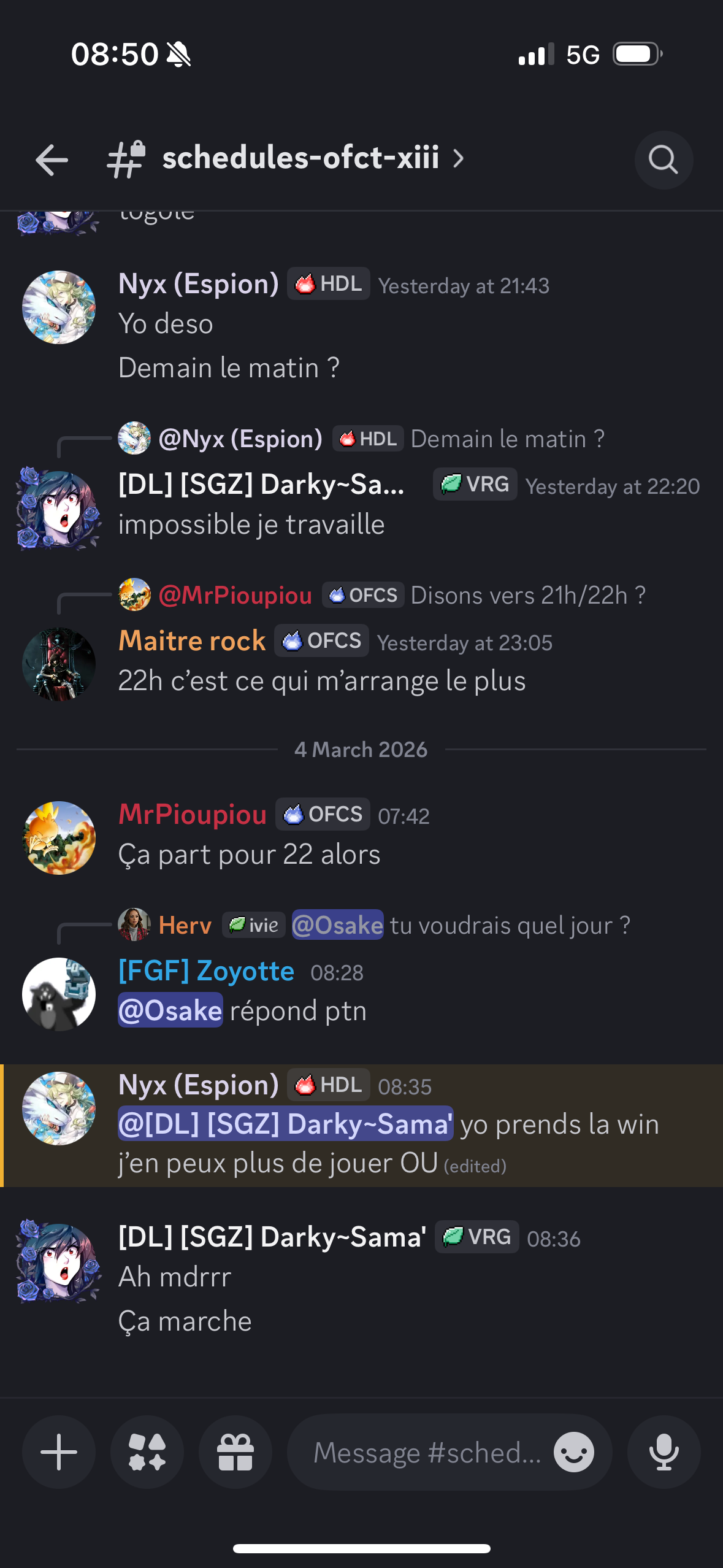This screenshot has height=1568, width=723.
Task: Jump to the replied message 'Disons vers 21h/22h ?'
Action: click(527, 595)
